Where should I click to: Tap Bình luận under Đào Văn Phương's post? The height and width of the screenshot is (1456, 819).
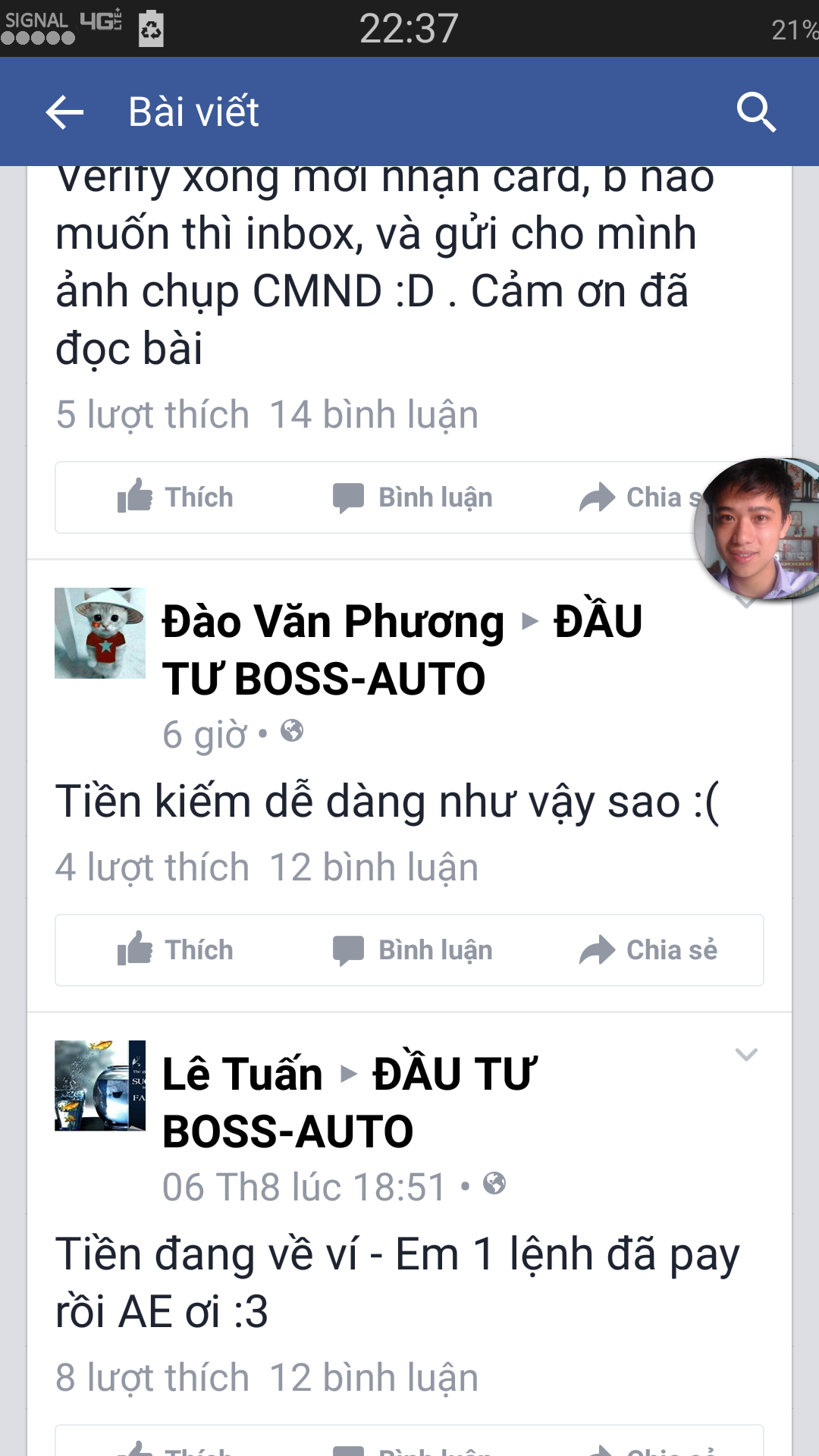(x=413, y=950)
